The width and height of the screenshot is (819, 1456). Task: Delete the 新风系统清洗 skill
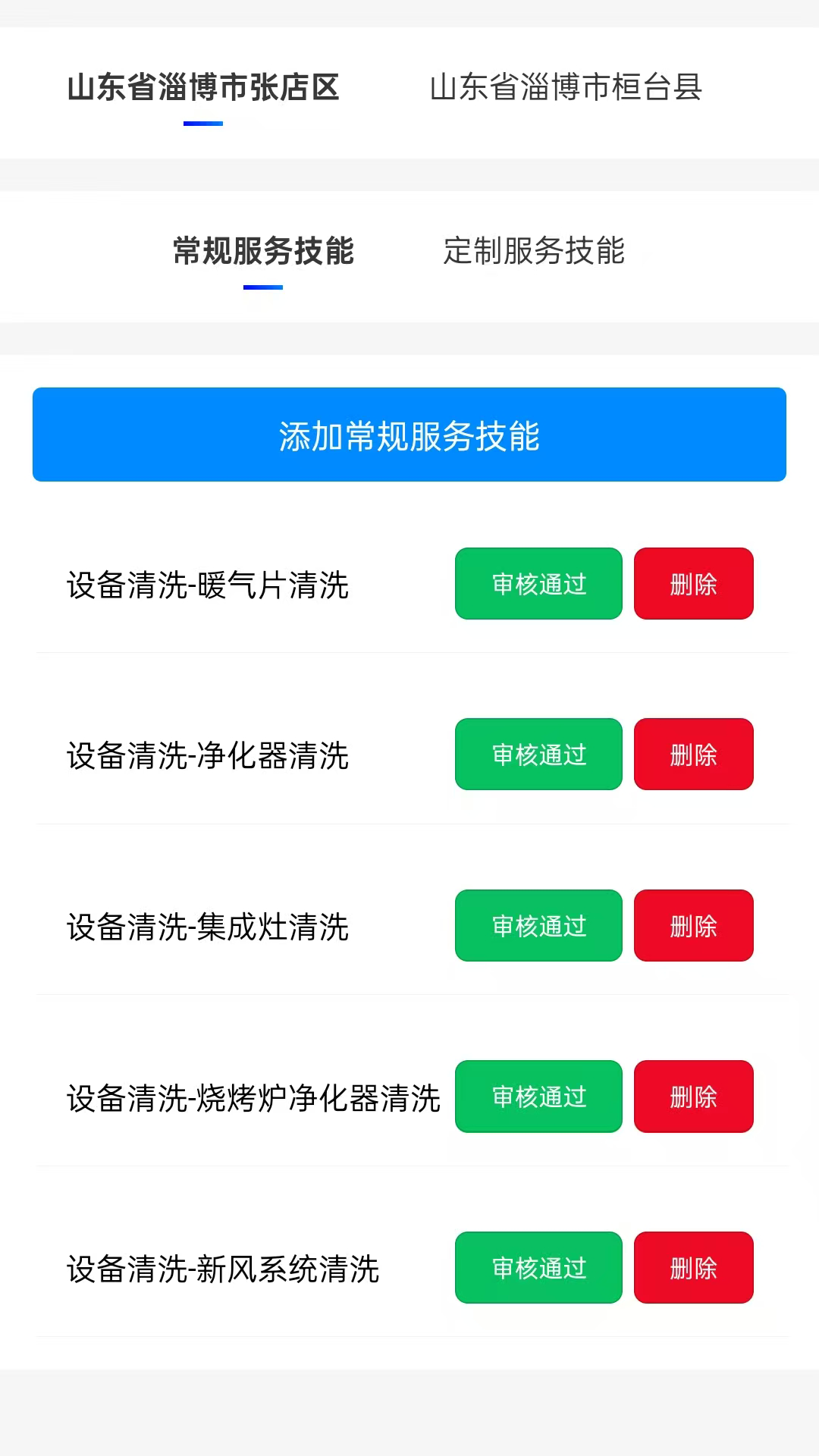(x=693, y=1269)
